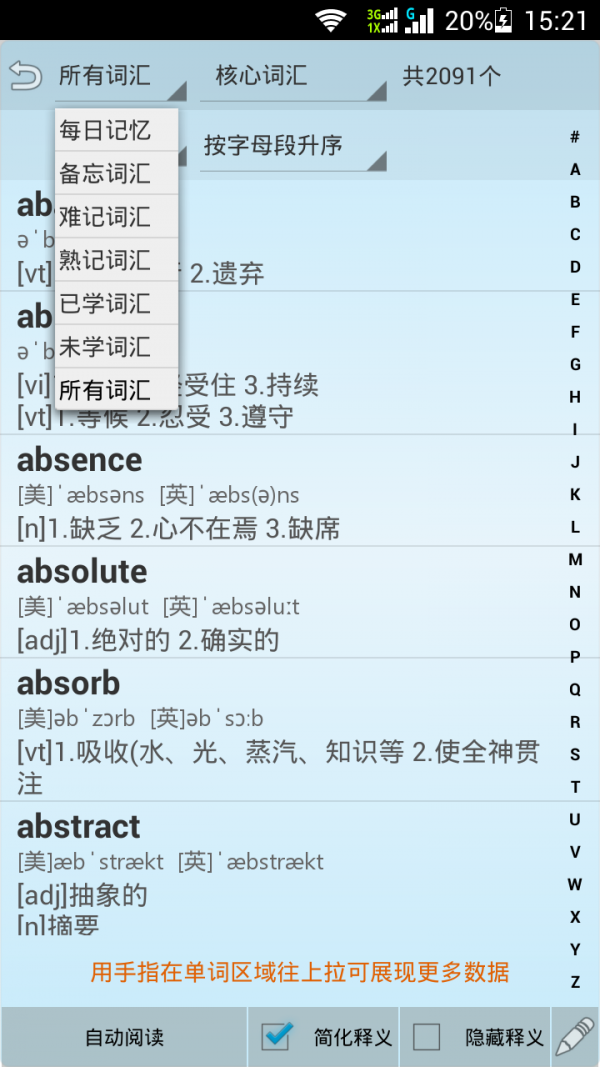
Task: Tap the pencil edit icon
Action: [x=575, y=1037]
